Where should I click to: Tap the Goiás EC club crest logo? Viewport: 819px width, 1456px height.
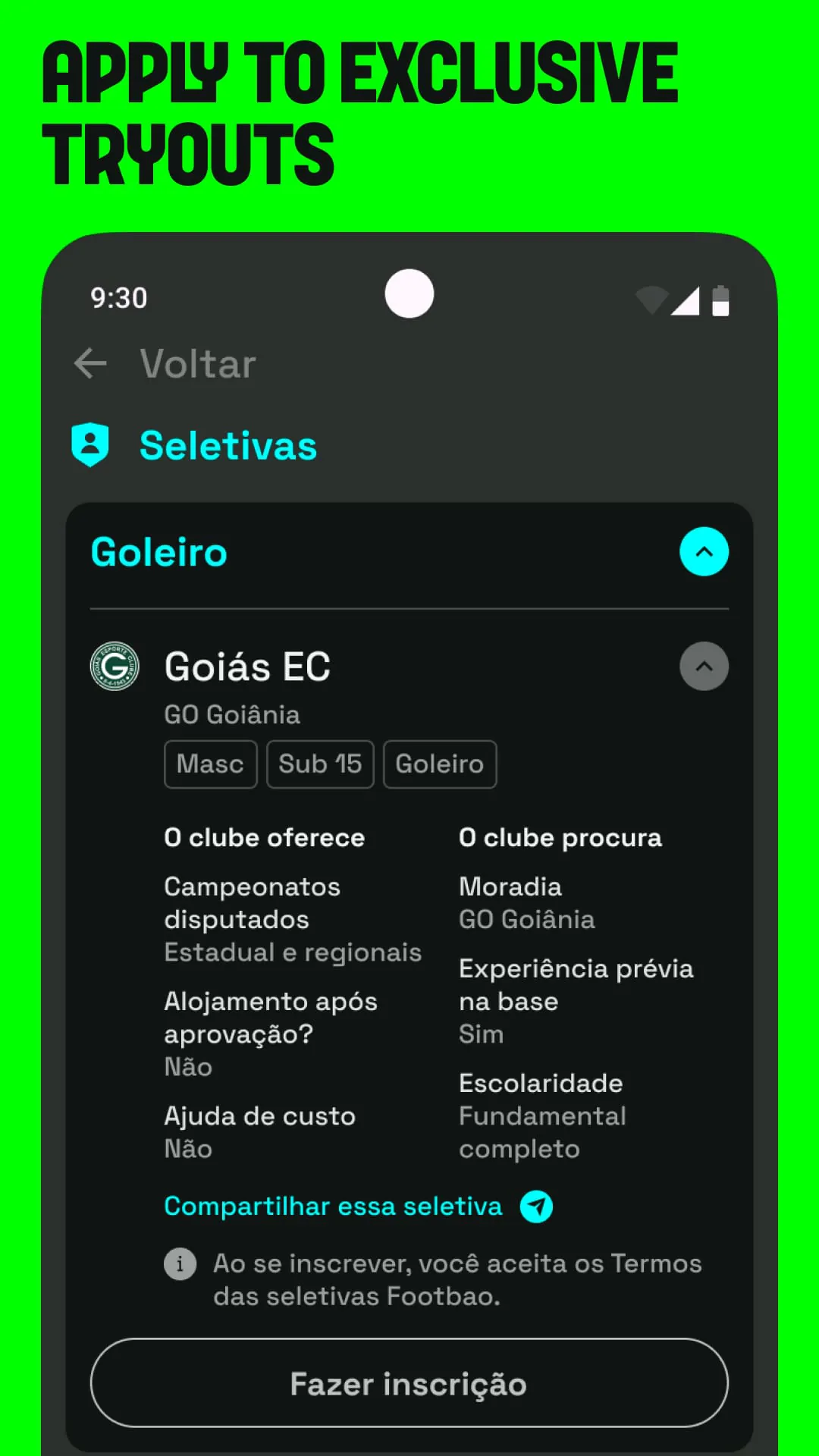(115, 667)
